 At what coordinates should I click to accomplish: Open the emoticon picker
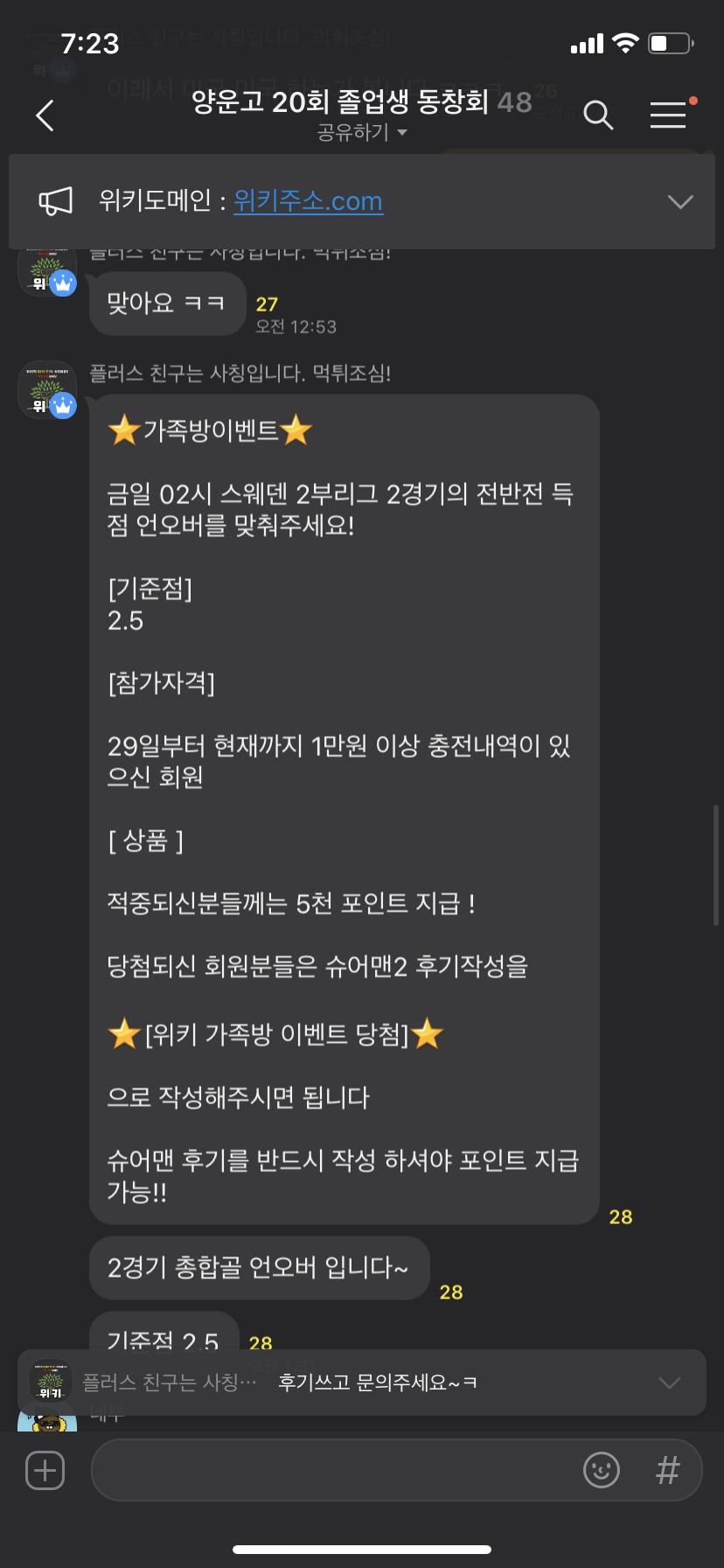click(602, 1470)
